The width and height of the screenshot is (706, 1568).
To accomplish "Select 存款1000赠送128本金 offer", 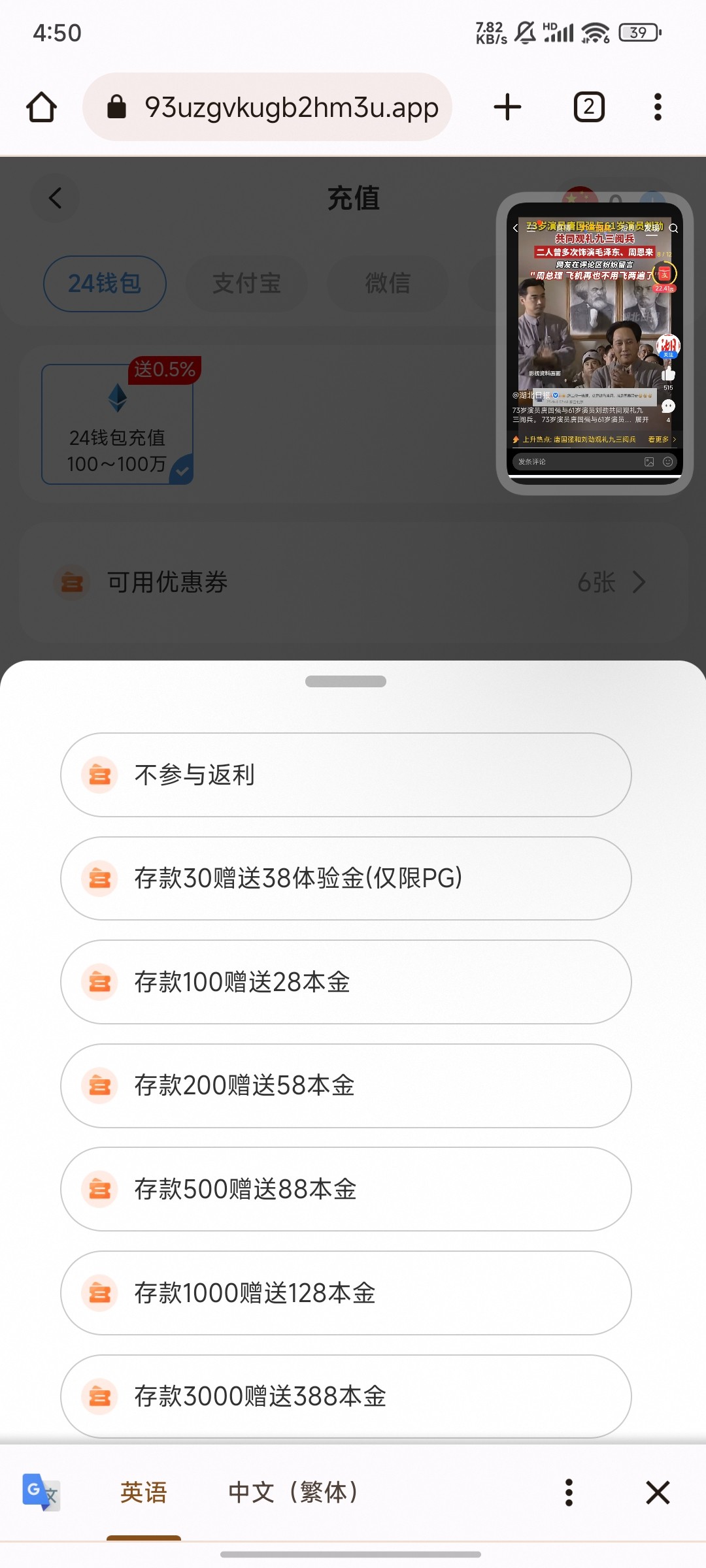I will 346,1293.
